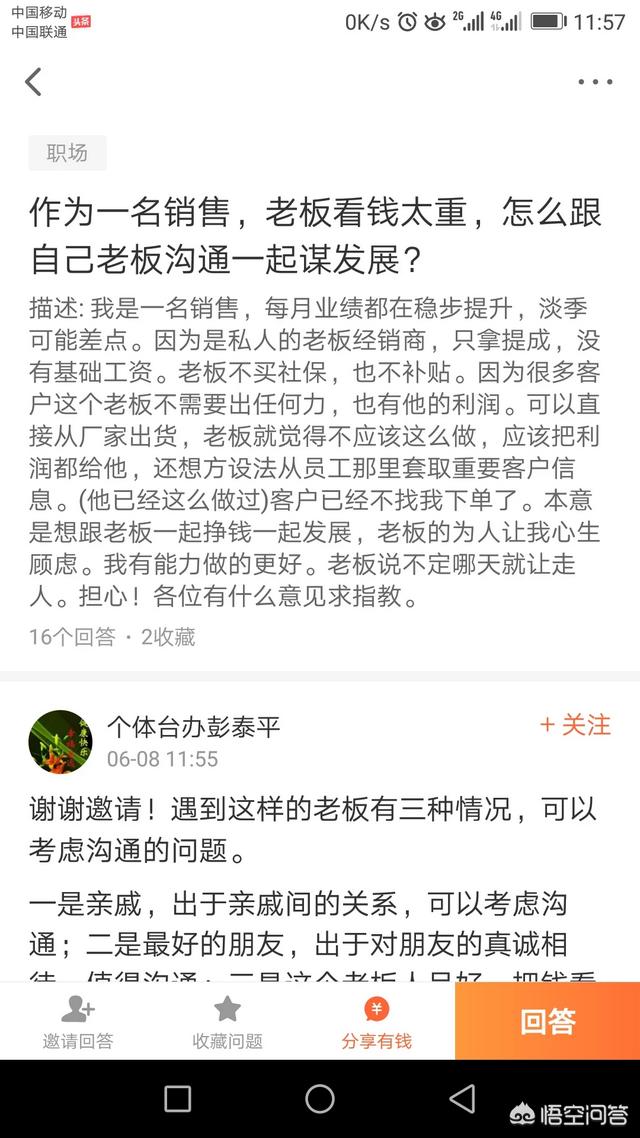The image size is (640, 1138).
Task: Open 分享有钱 share option
Action: point(376,1022)
